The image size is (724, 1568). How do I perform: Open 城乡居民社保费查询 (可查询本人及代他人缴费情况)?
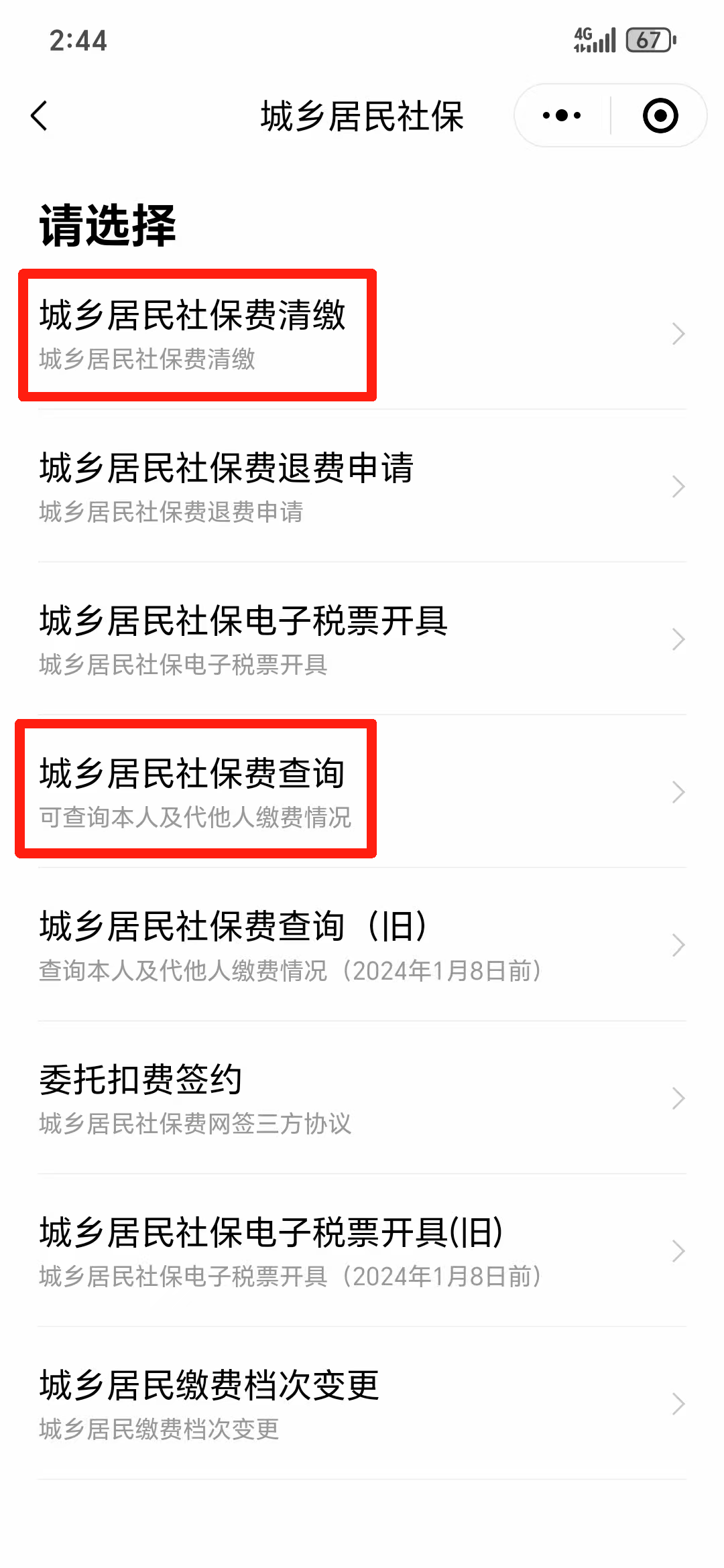(x=362, y=792)
